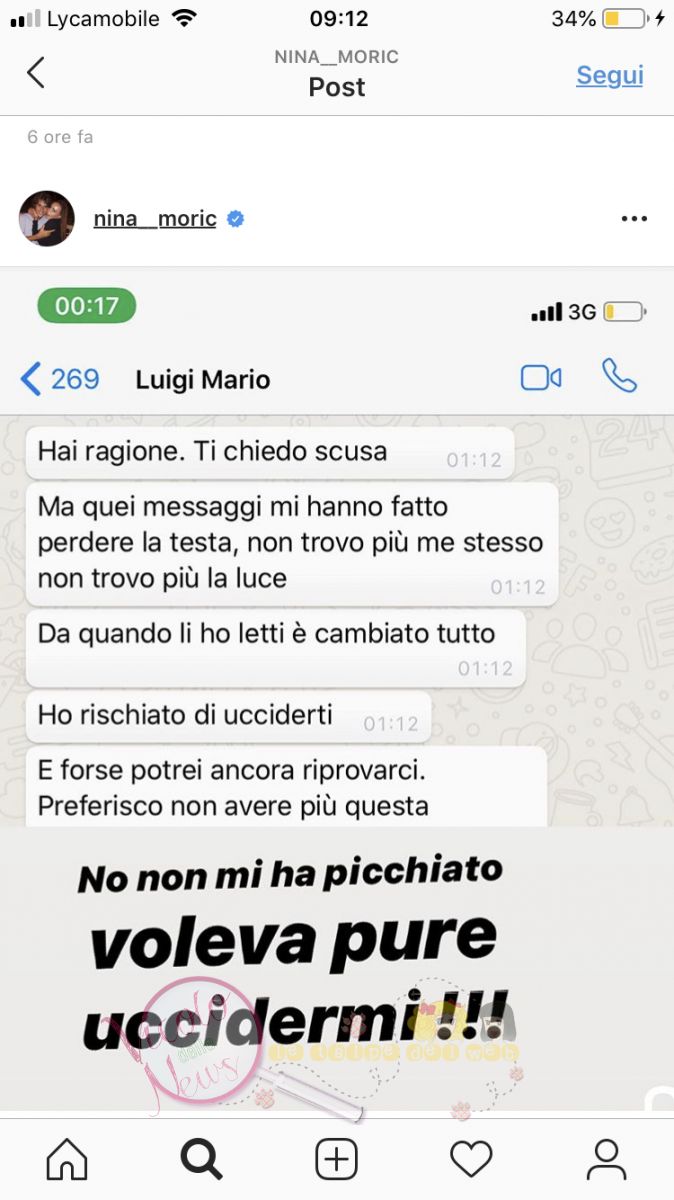Switch to your profile tab
Image resolution: width=674 pixels, height=1200 pixels.
click(x=606, y=1159)
